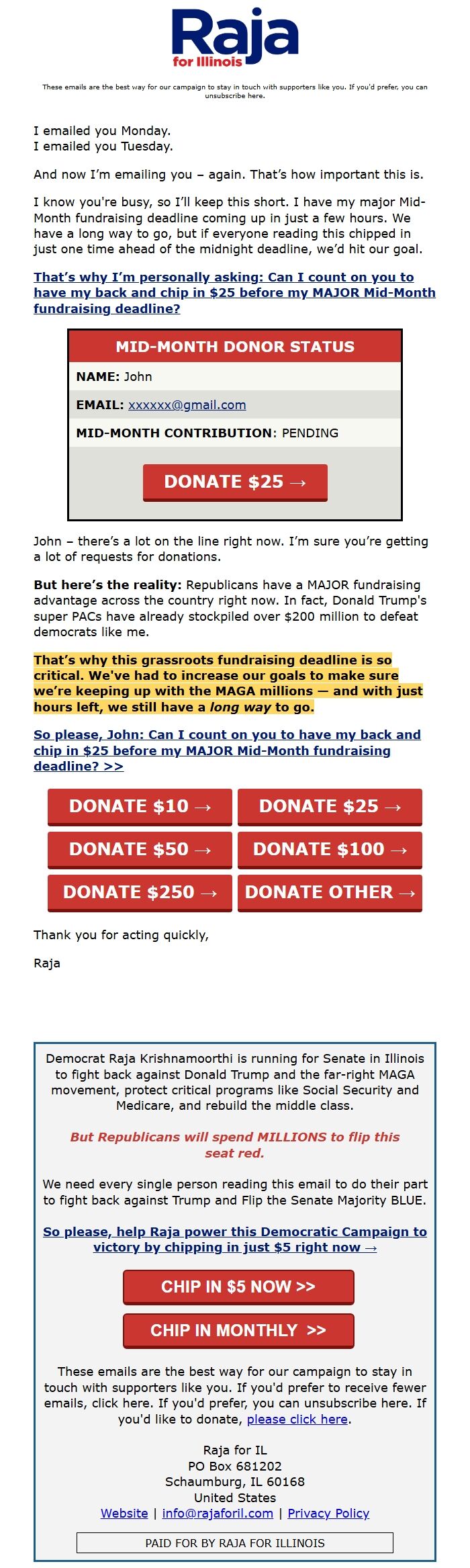Select the DONATE $100 button

point(330,850)
